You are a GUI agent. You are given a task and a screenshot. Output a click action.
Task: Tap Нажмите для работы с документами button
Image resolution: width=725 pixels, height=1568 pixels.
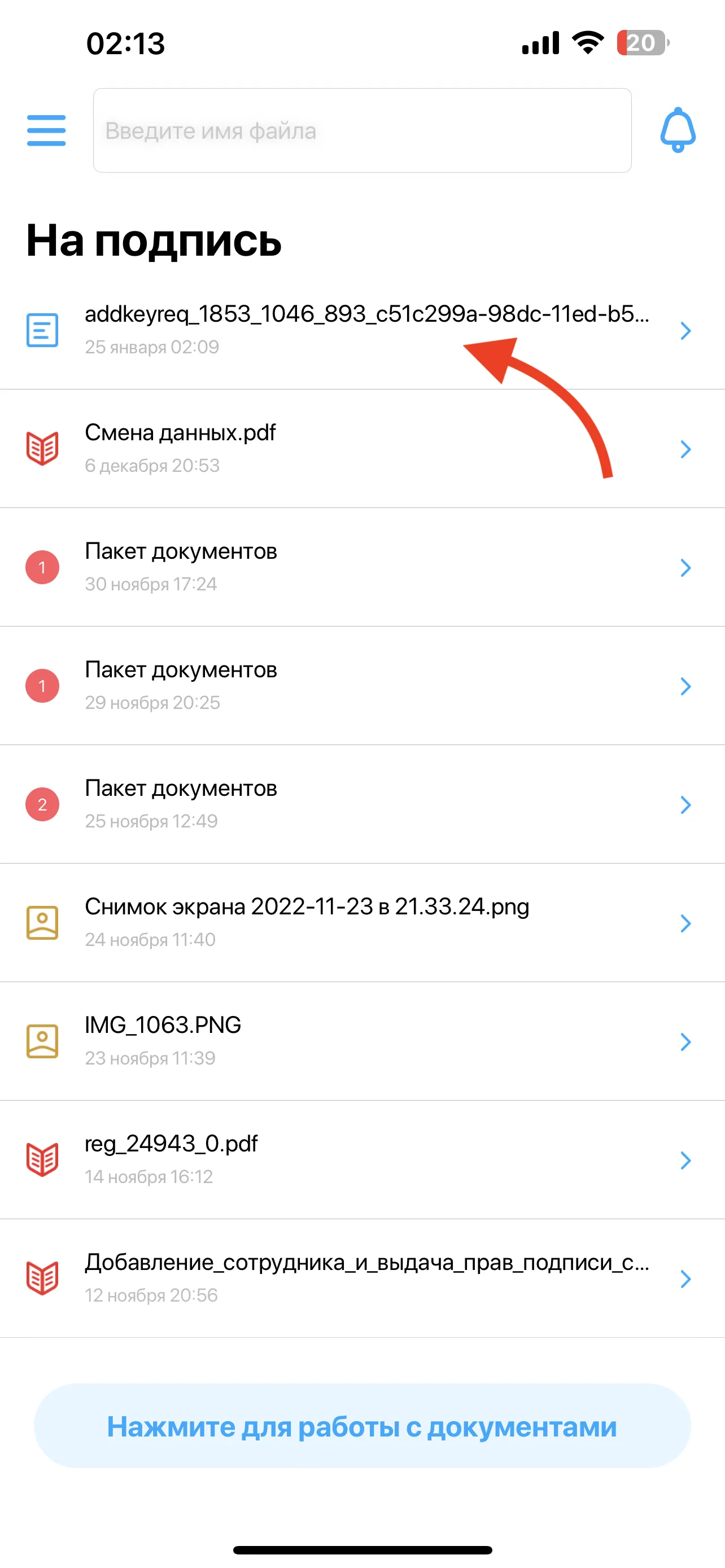362,1426
